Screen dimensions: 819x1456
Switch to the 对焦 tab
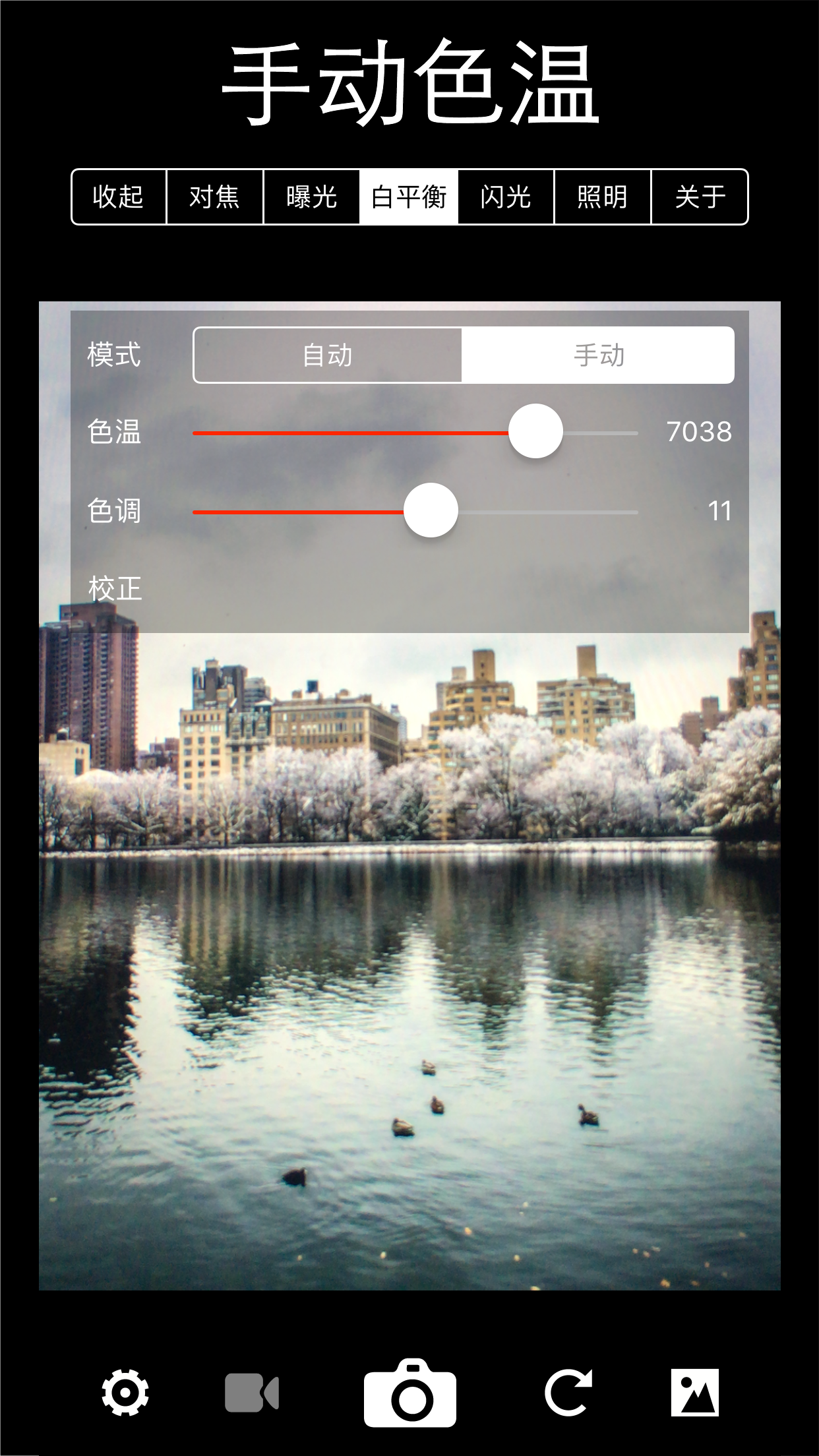pyautogui.click(x=215, y=197)
